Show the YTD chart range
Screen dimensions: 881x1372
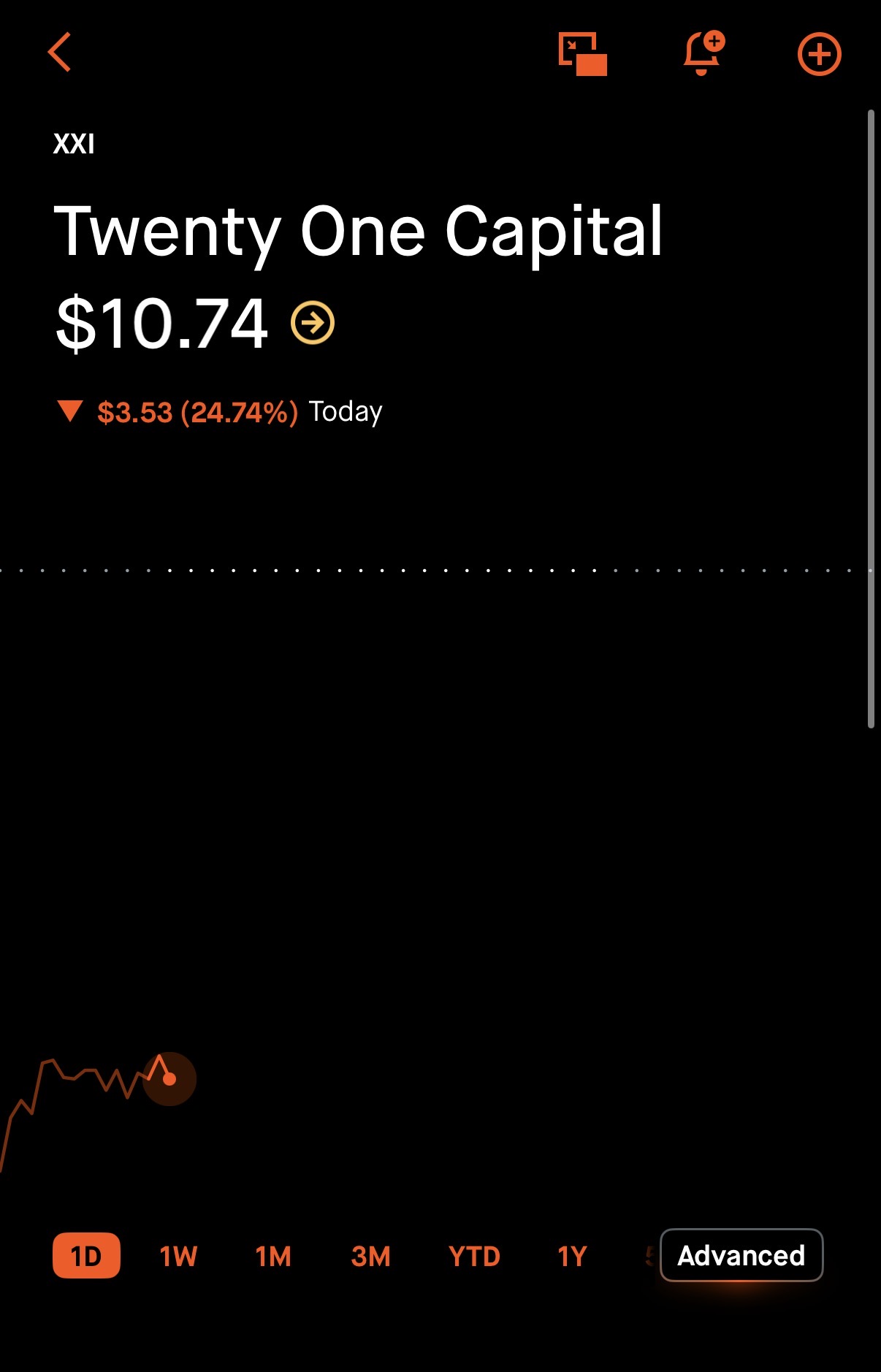click(474, 1256)
